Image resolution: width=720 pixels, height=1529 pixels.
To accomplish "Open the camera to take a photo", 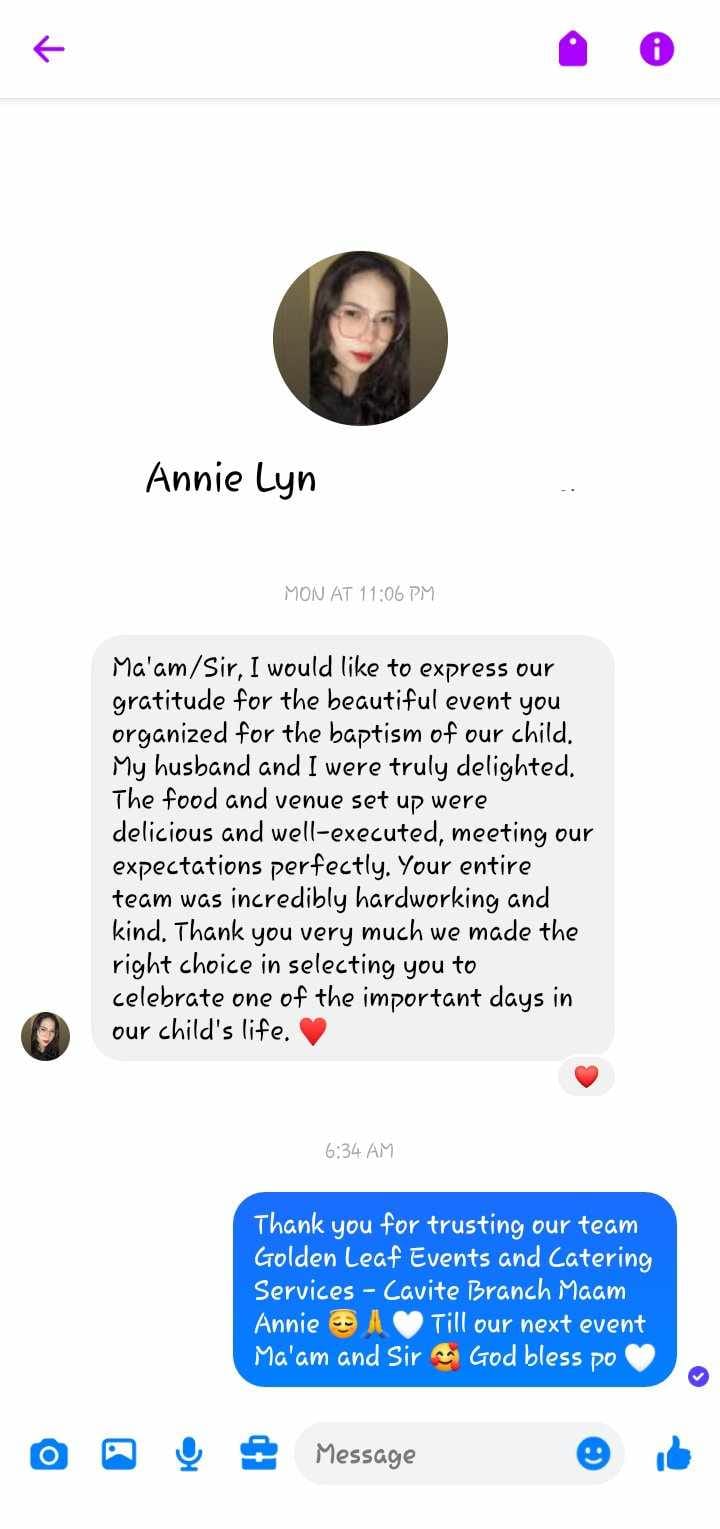I will (x=48, y=1454).
